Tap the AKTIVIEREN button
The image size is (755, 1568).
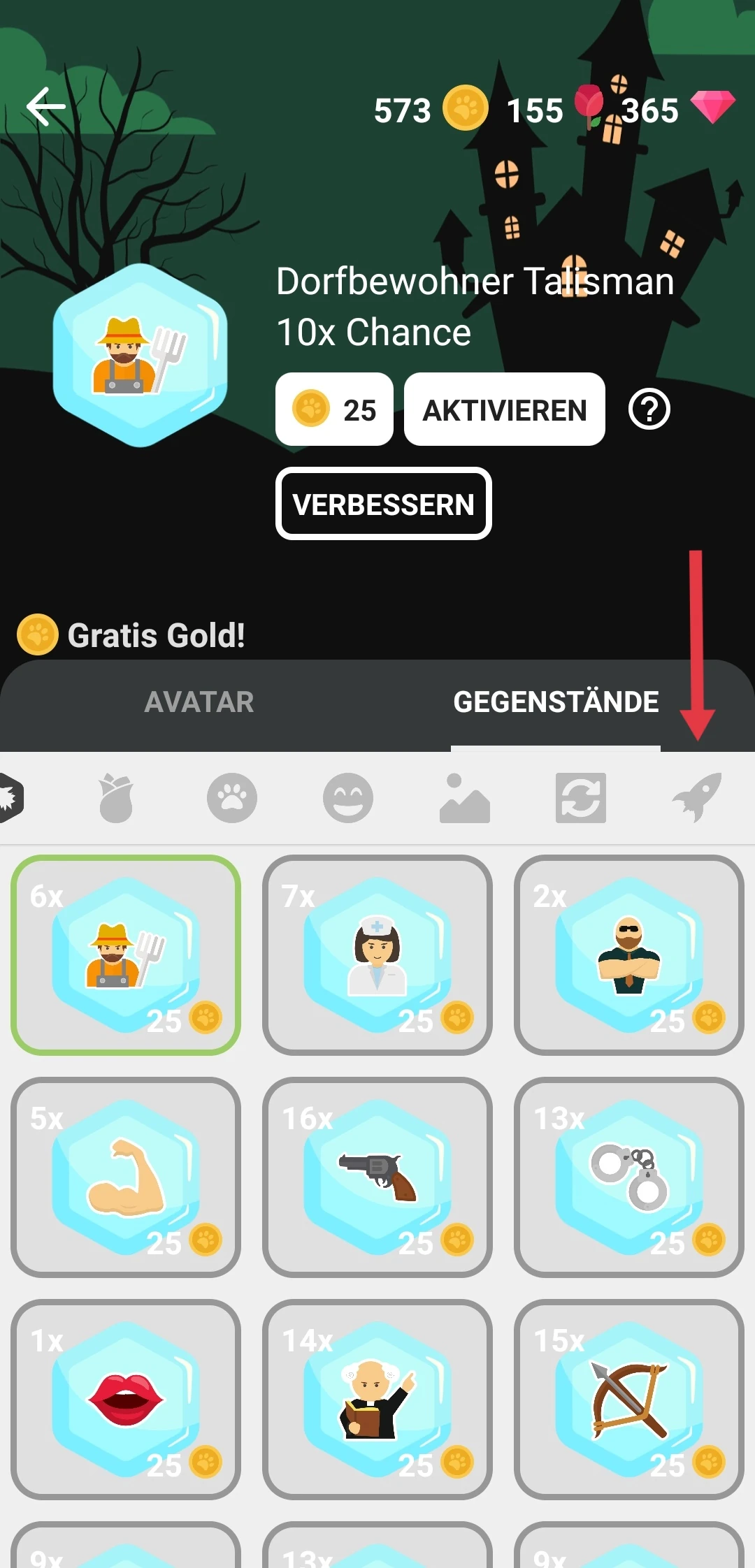click(x=504, y=409)
